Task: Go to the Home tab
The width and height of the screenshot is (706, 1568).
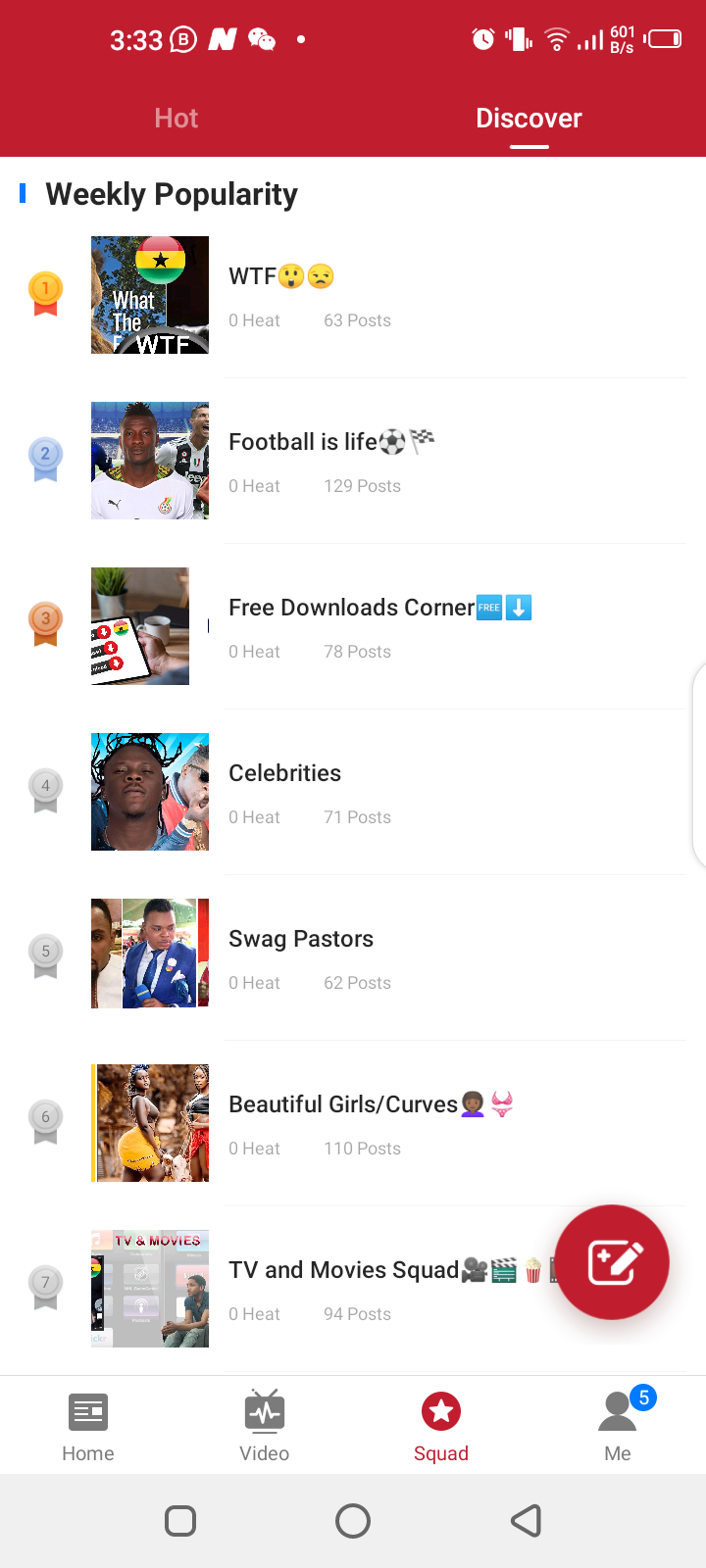Action: click(88, 1426)
